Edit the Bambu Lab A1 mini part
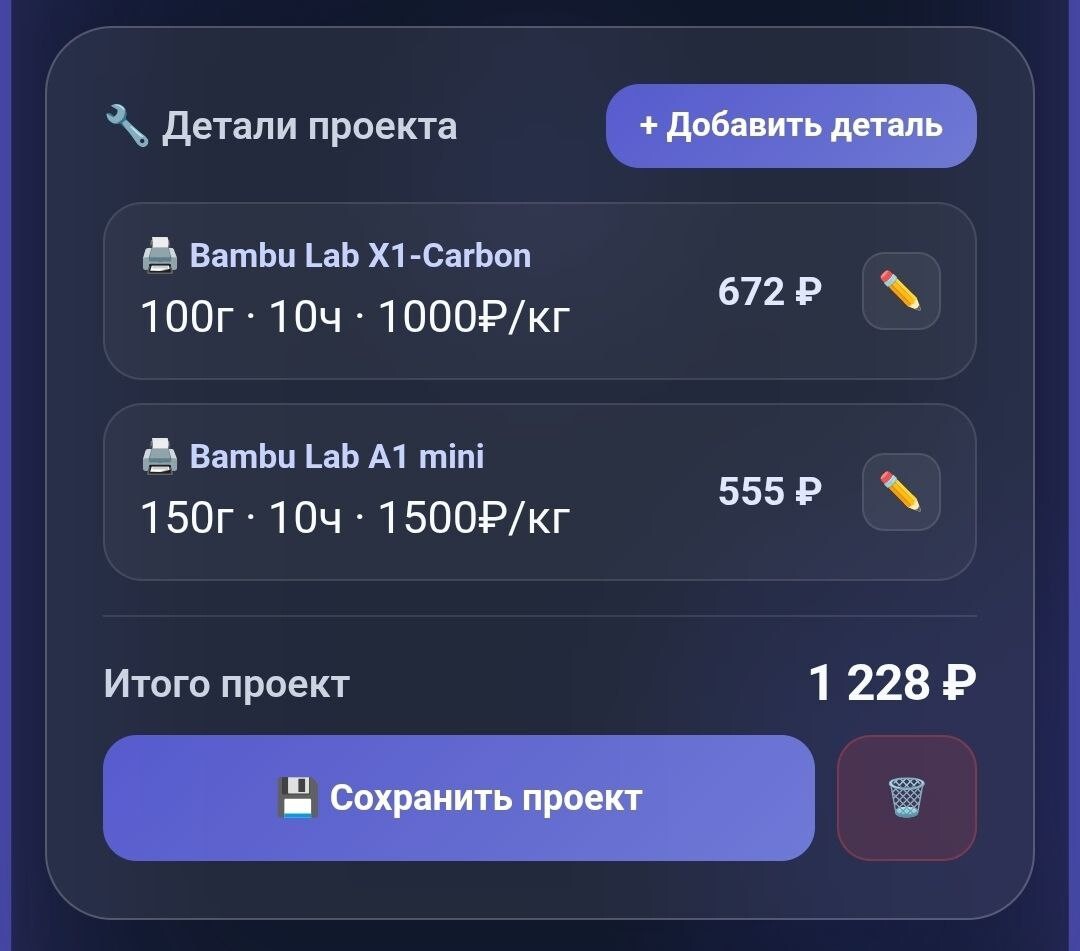 900,492
